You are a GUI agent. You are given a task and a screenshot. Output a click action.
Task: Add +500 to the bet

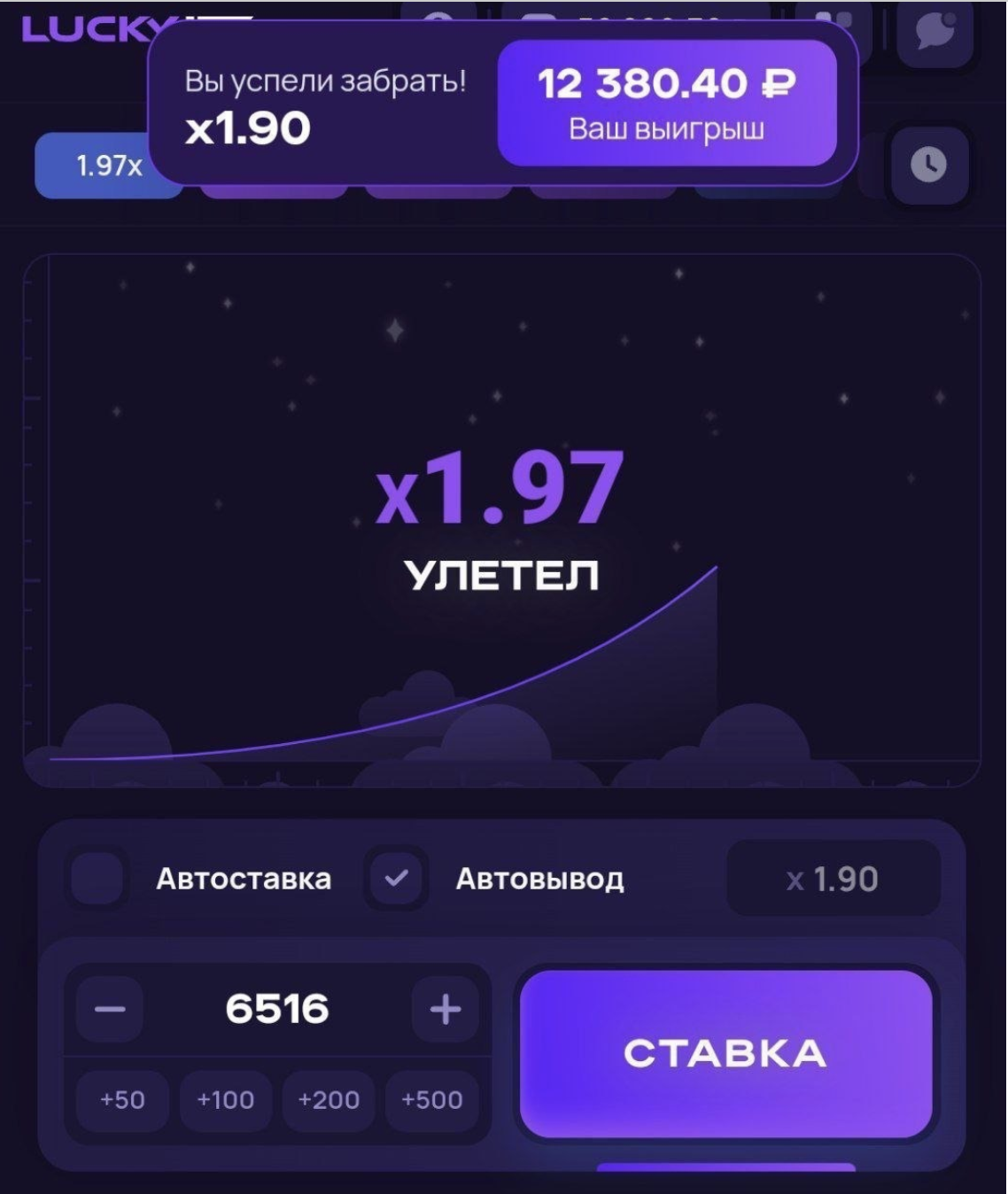(432, 1099)
